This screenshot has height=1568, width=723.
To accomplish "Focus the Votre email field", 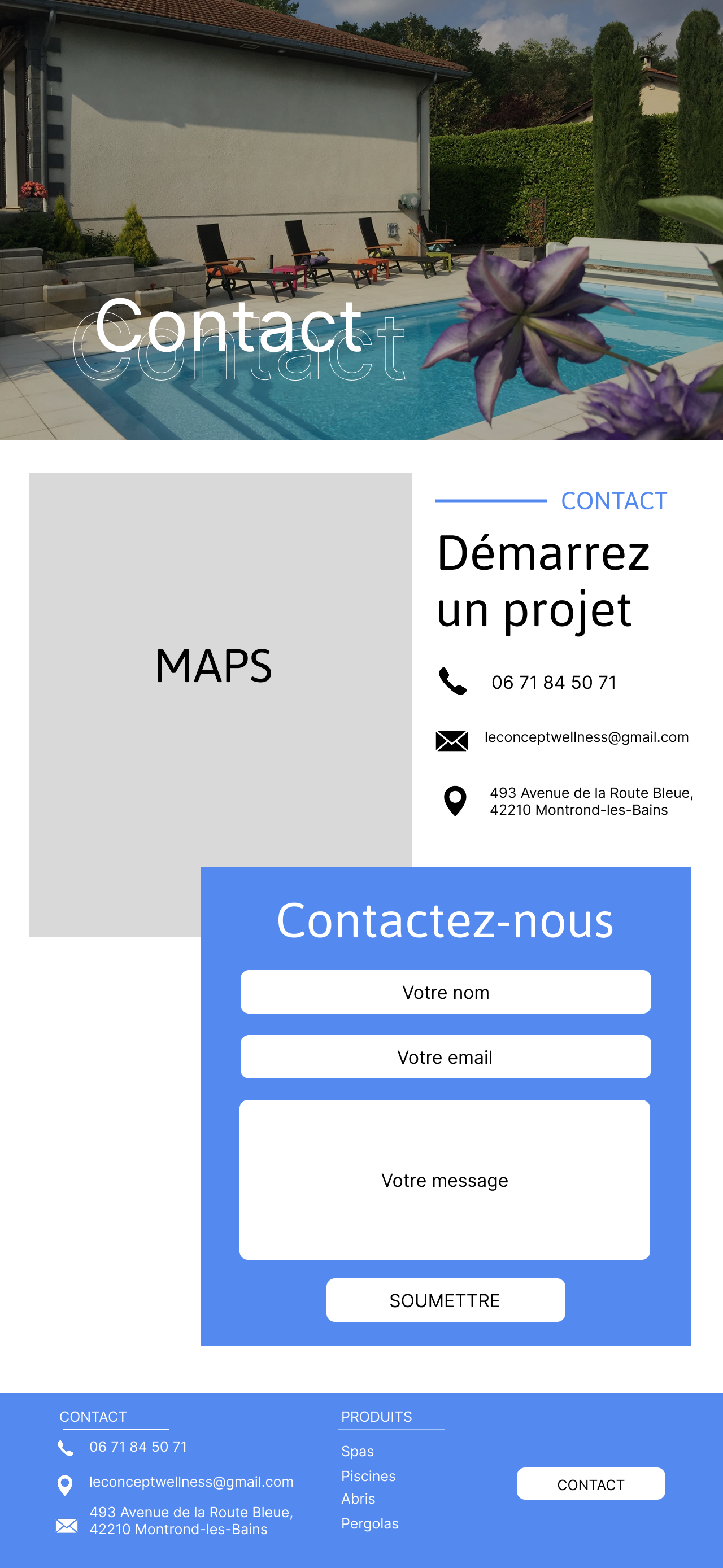I will pos(445,1056).
